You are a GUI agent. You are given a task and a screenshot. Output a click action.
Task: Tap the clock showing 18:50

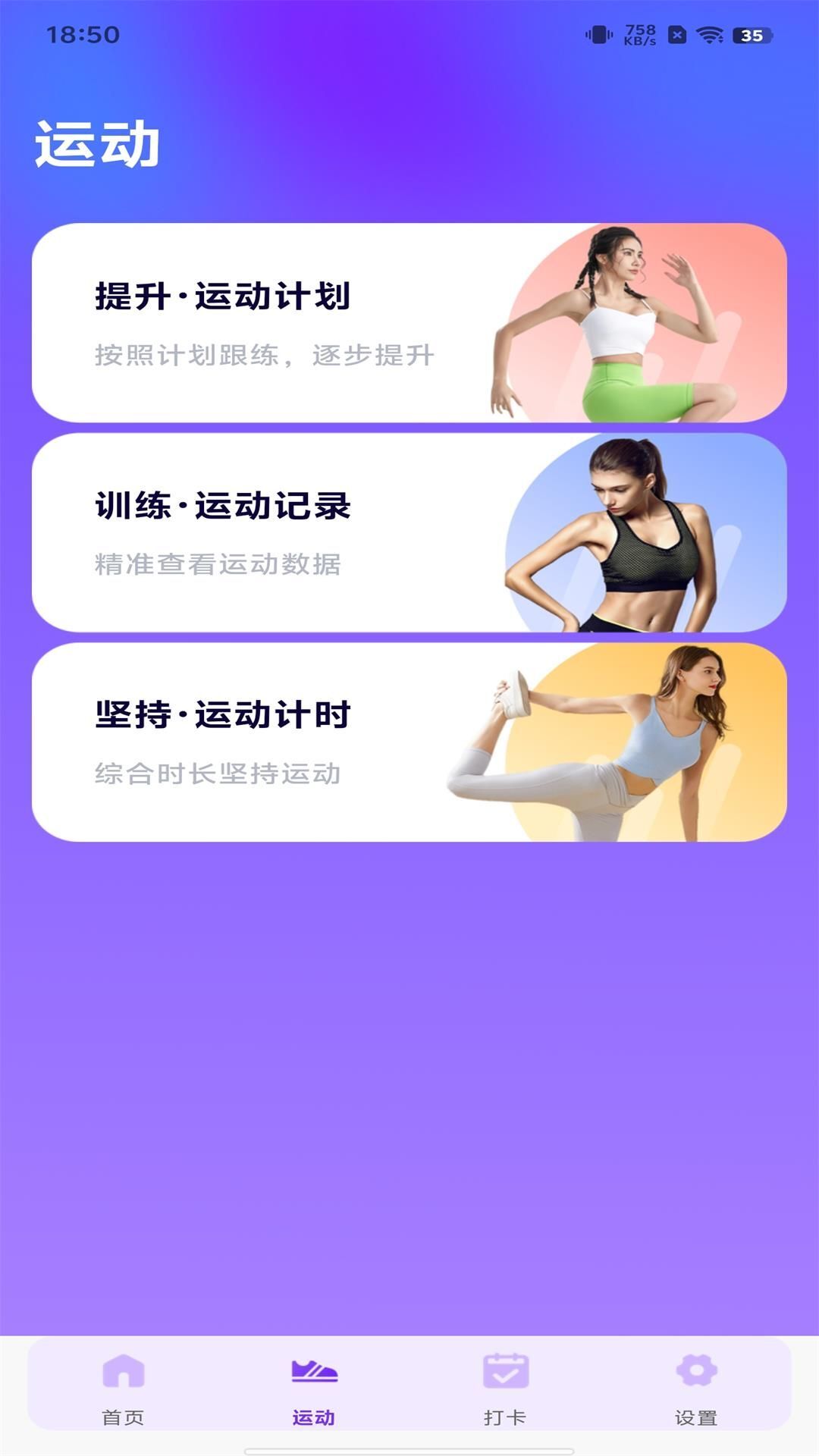tap(78, 33)
